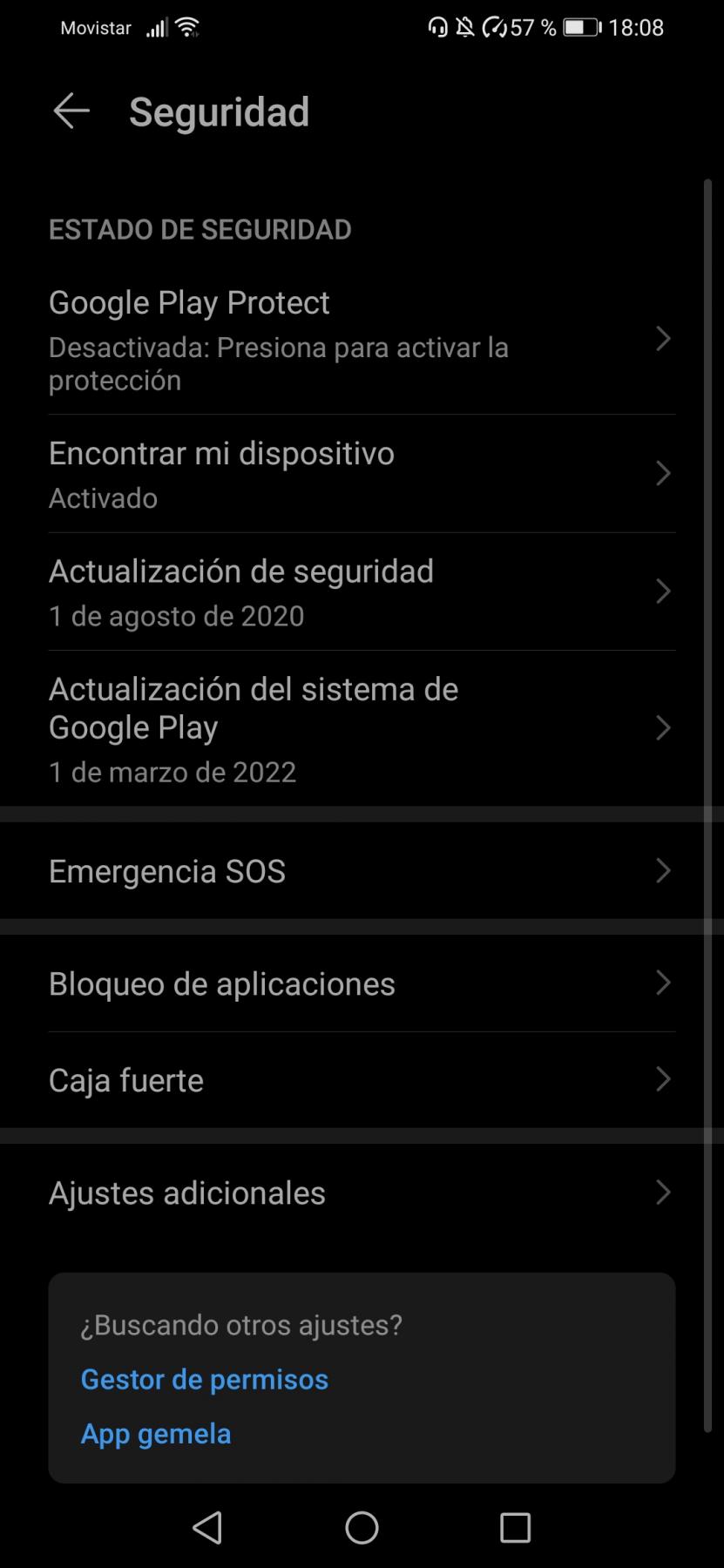The width and height of the screenshot is (724, 1568).
Task: Follow the Gestor de permisos link
Action: coord(204,1379)
